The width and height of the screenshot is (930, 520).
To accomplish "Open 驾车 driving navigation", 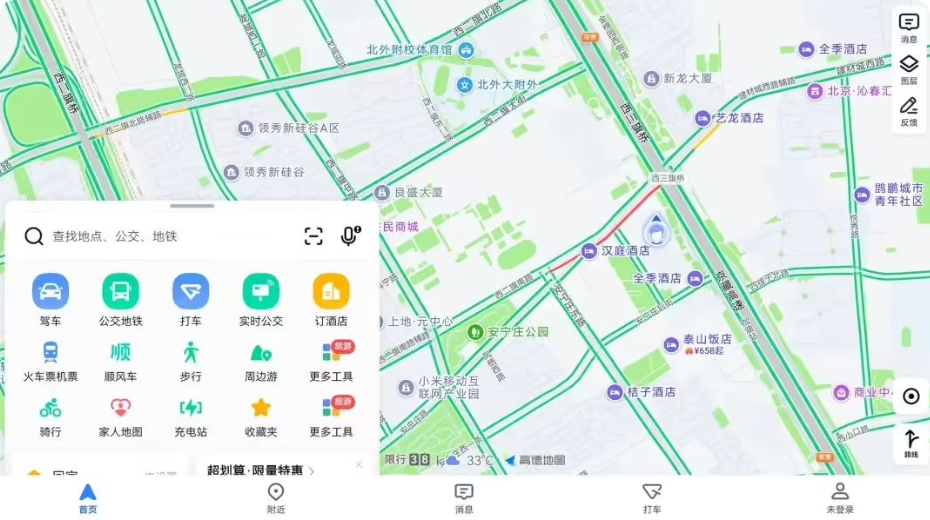I will (x=50, y=299).
